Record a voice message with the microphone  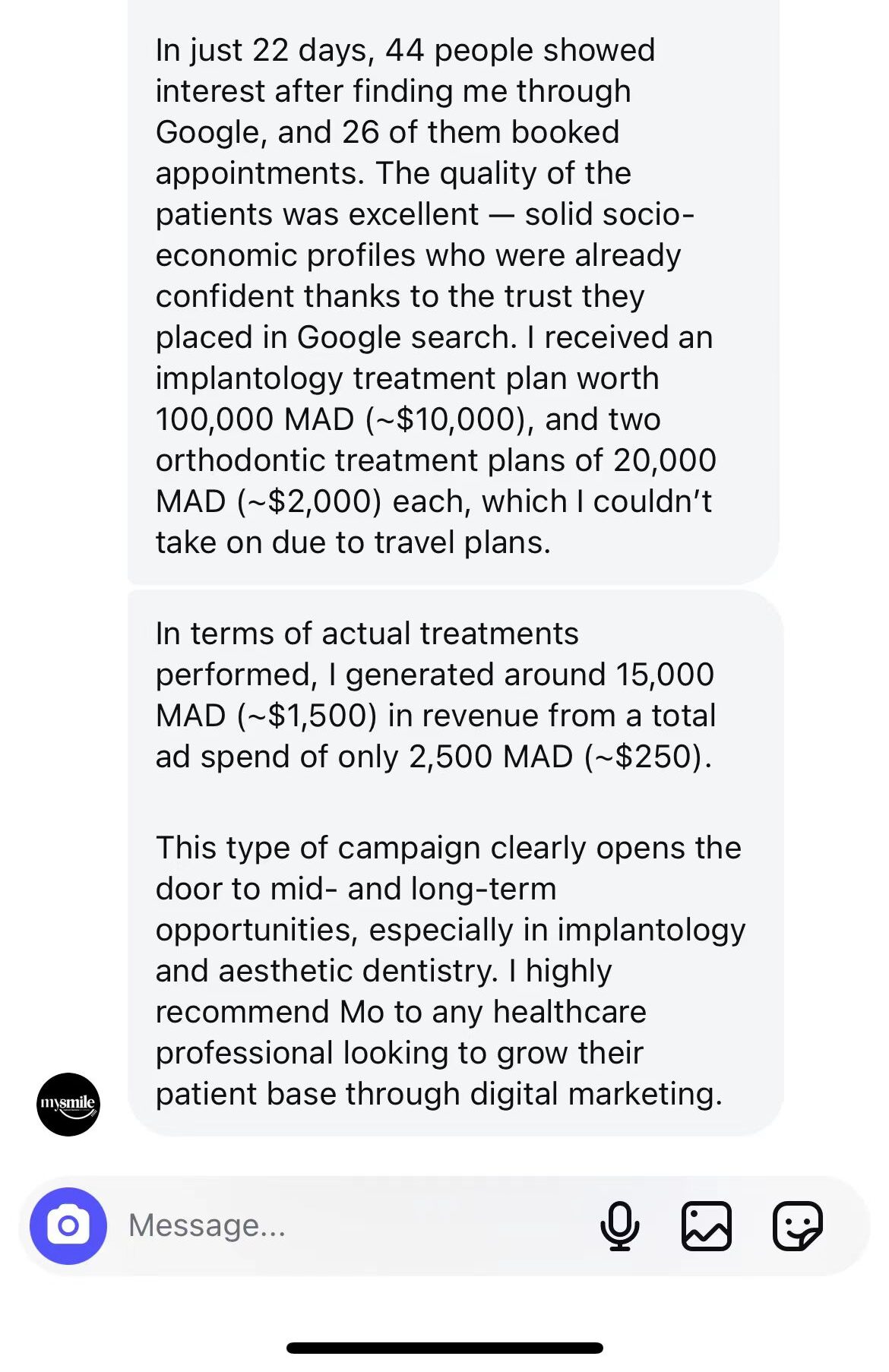[619, 1225]
